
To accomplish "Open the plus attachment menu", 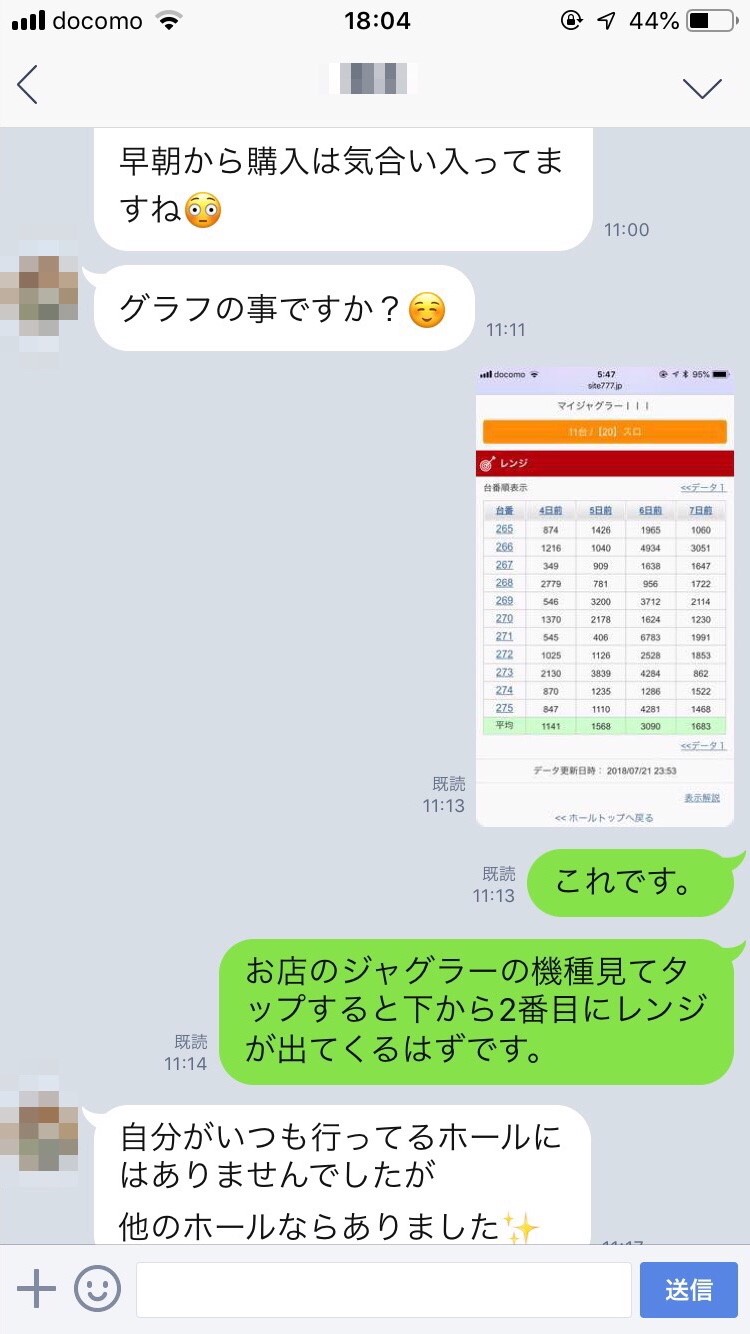I will [36, 1289].
